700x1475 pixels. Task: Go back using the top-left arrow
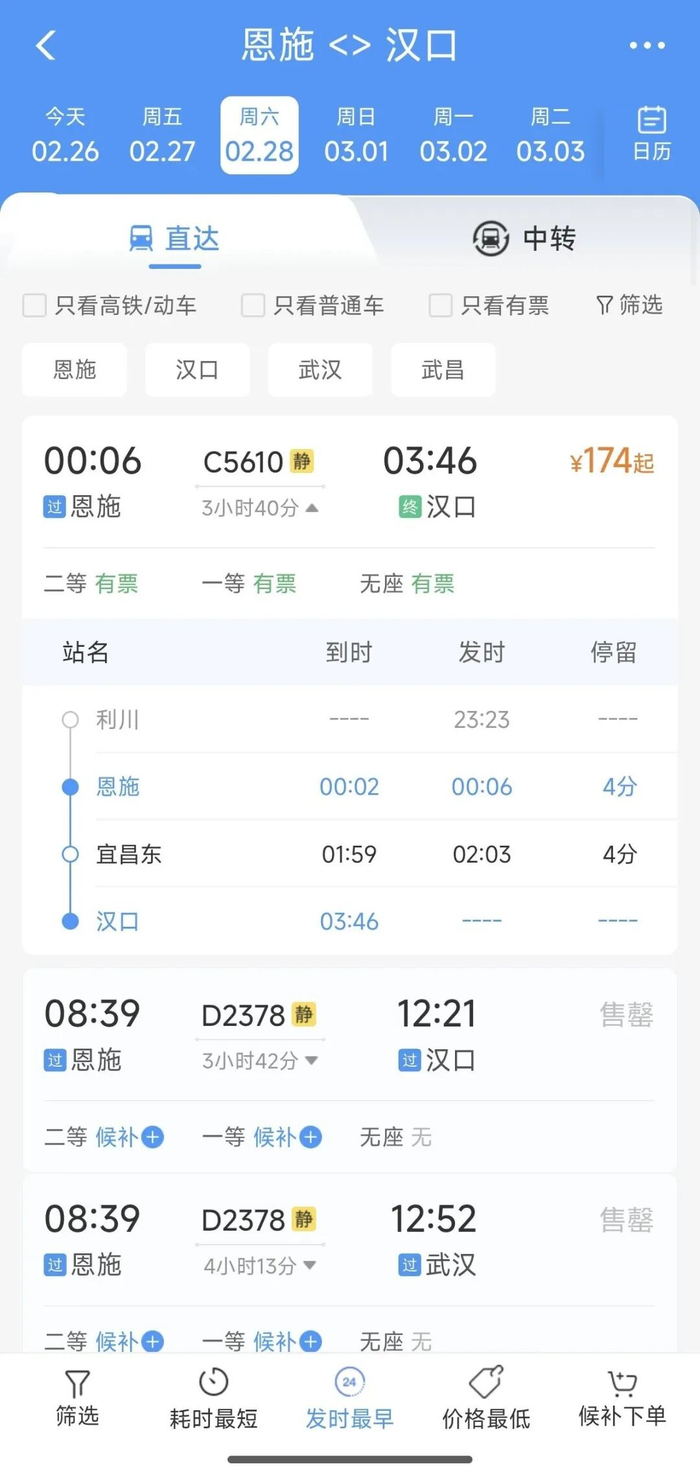tap(45, 45)
